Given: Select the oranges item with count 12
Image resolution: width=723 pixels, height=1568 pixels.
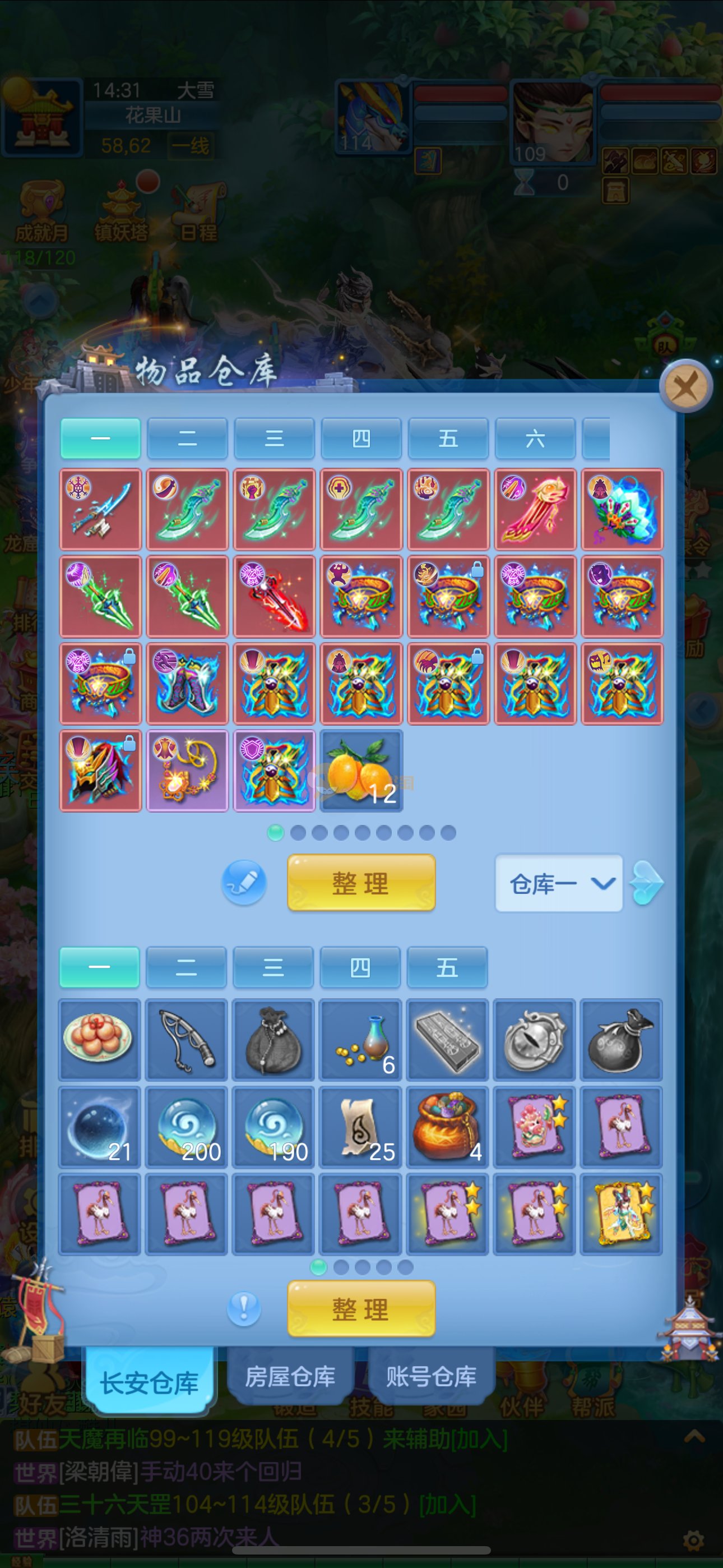Looking at the screenshot, I should point(361,771).
